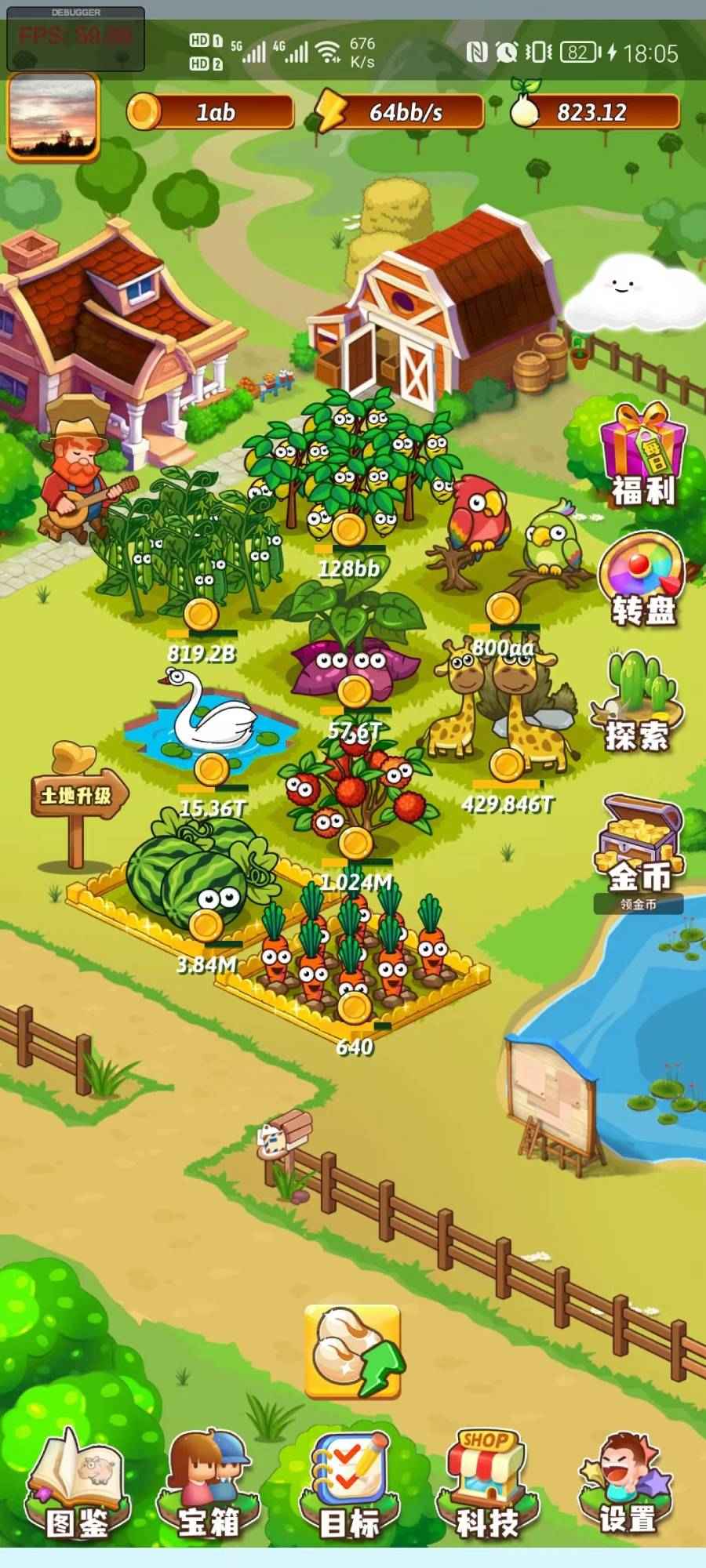Screen dimensions: 706x1568
Task: Open 设置 settings
Action: [x=627, y=1485]
